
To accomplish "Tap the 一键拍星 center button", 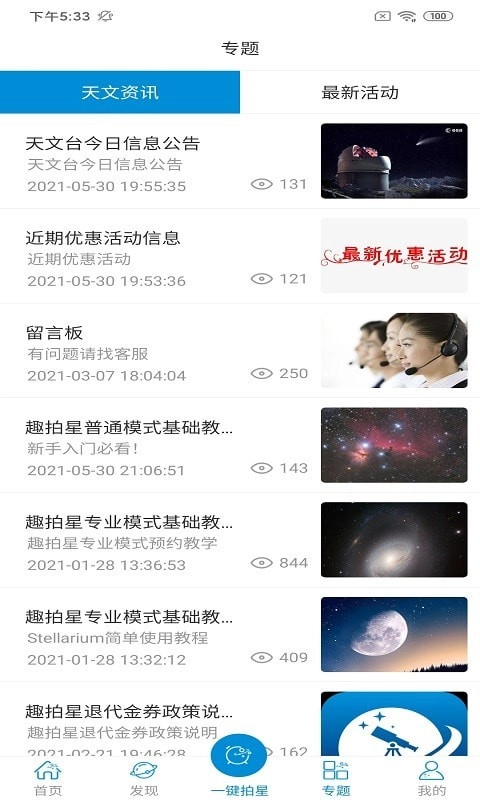I will point(239,765).
